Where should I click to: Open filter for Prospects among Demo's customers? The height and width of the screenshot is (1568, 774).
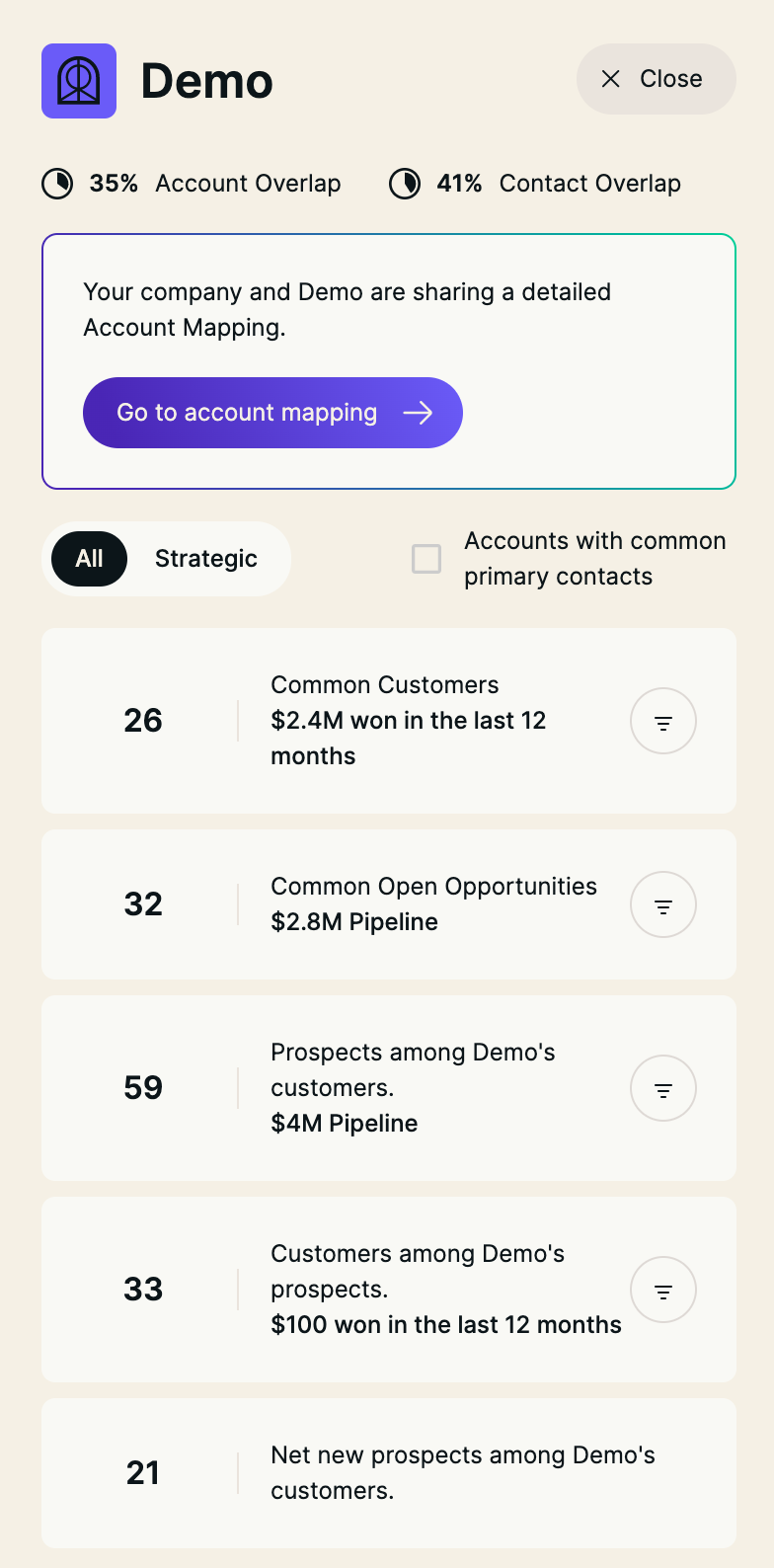click(x=663, y=1088)
